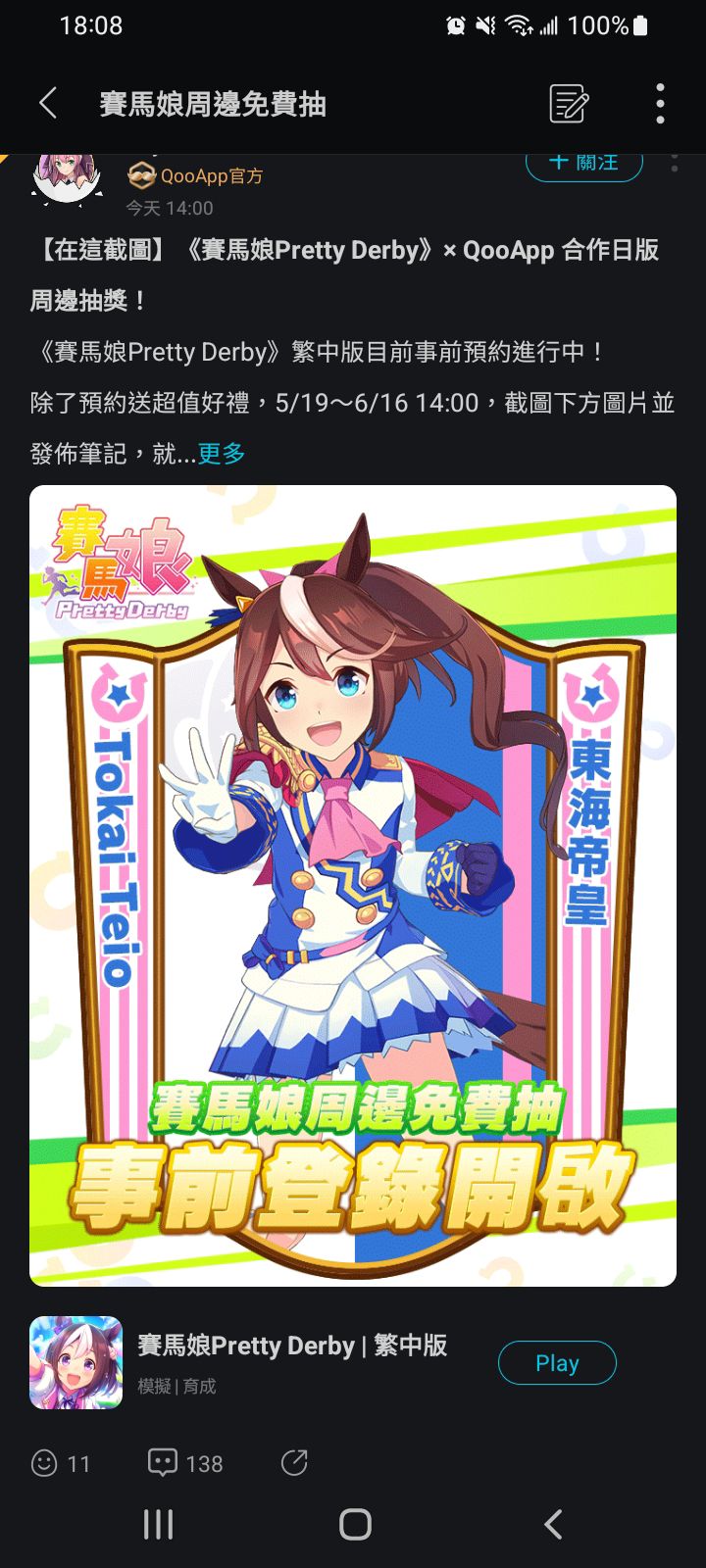The width and height of the screenshot is (706, 1568).
Task: Expand post with 更多 link
Action: coord(222,454)
